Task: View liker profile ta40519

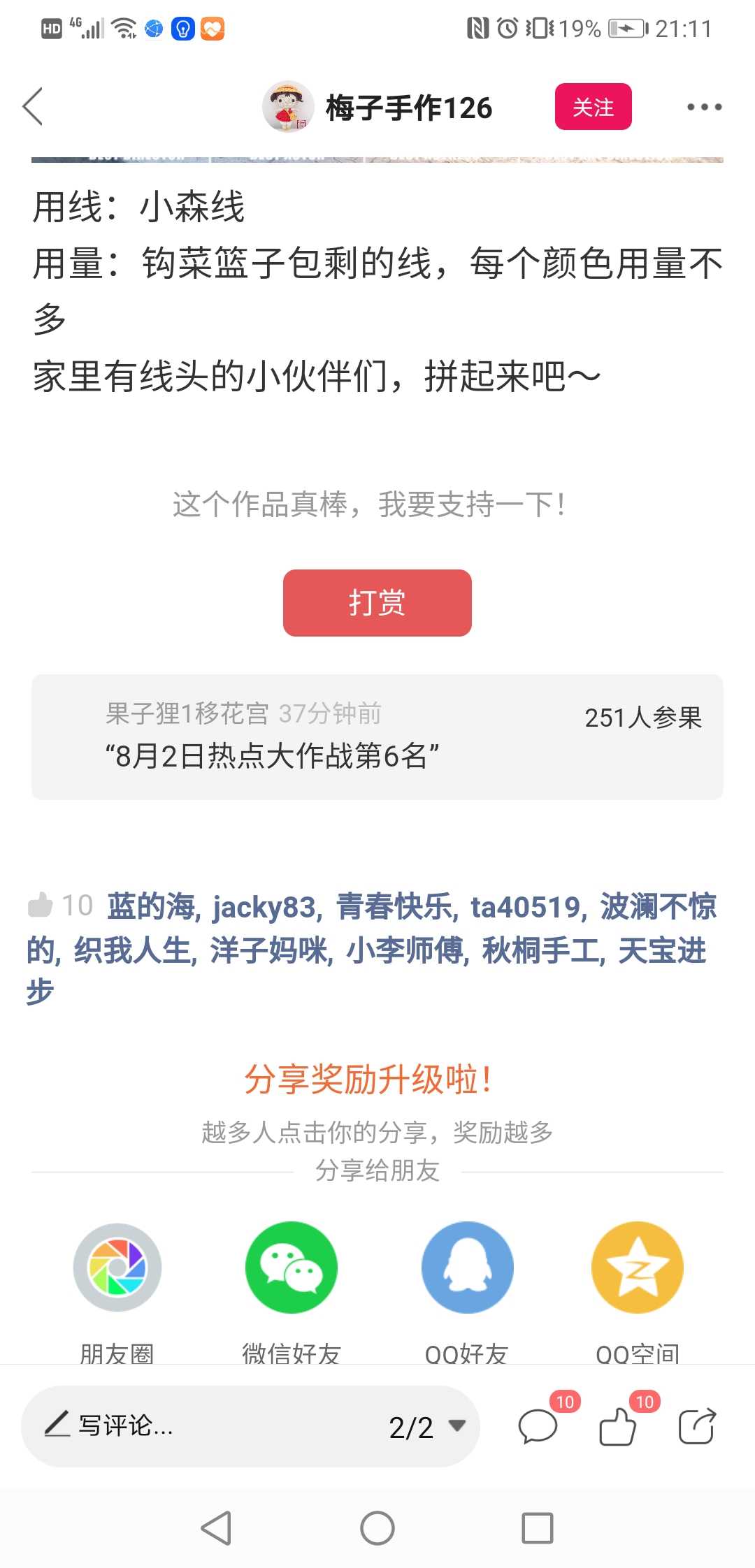Action: coord(526,907)
